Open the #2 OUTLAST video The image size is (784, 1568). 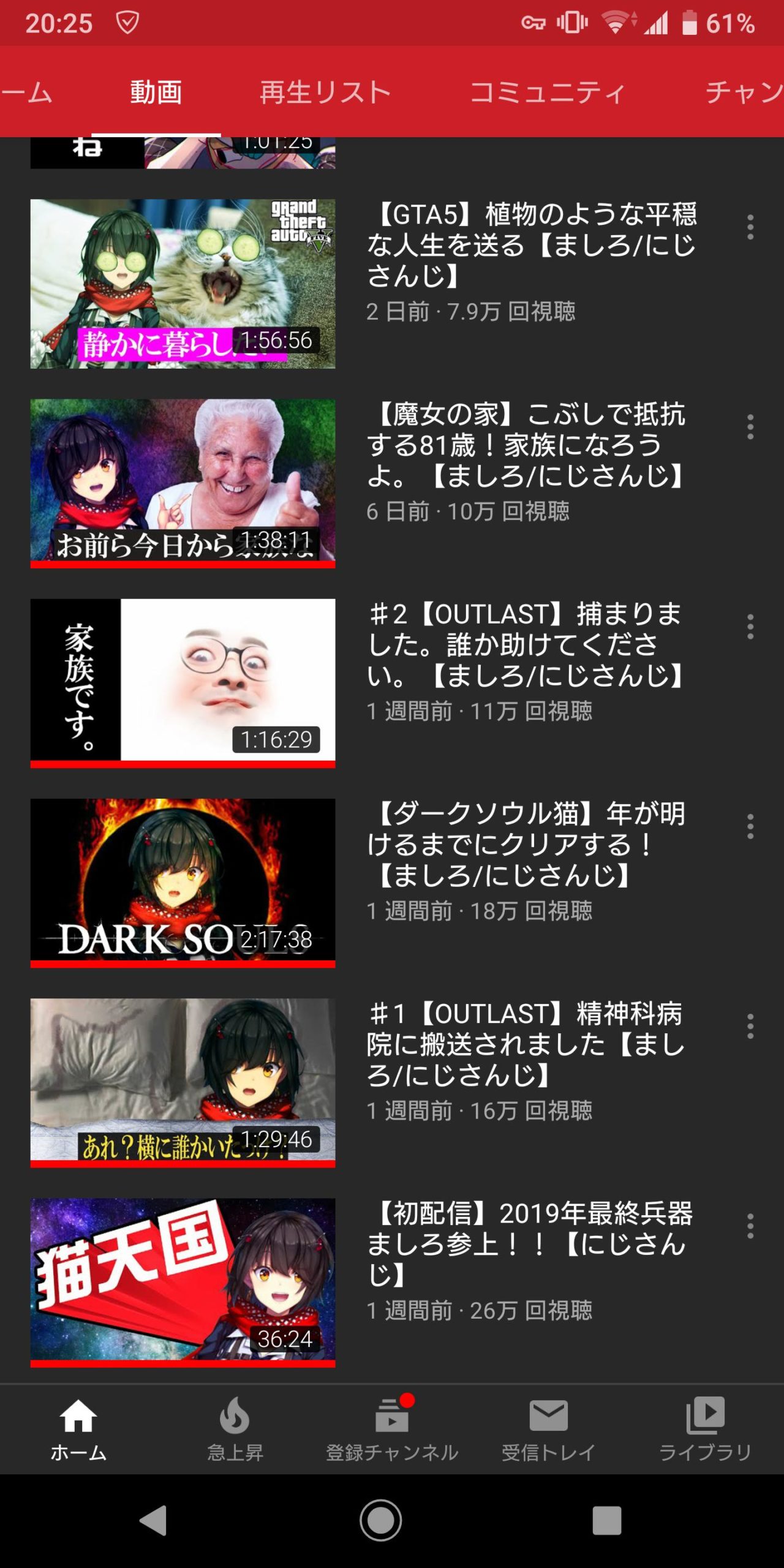183,682
